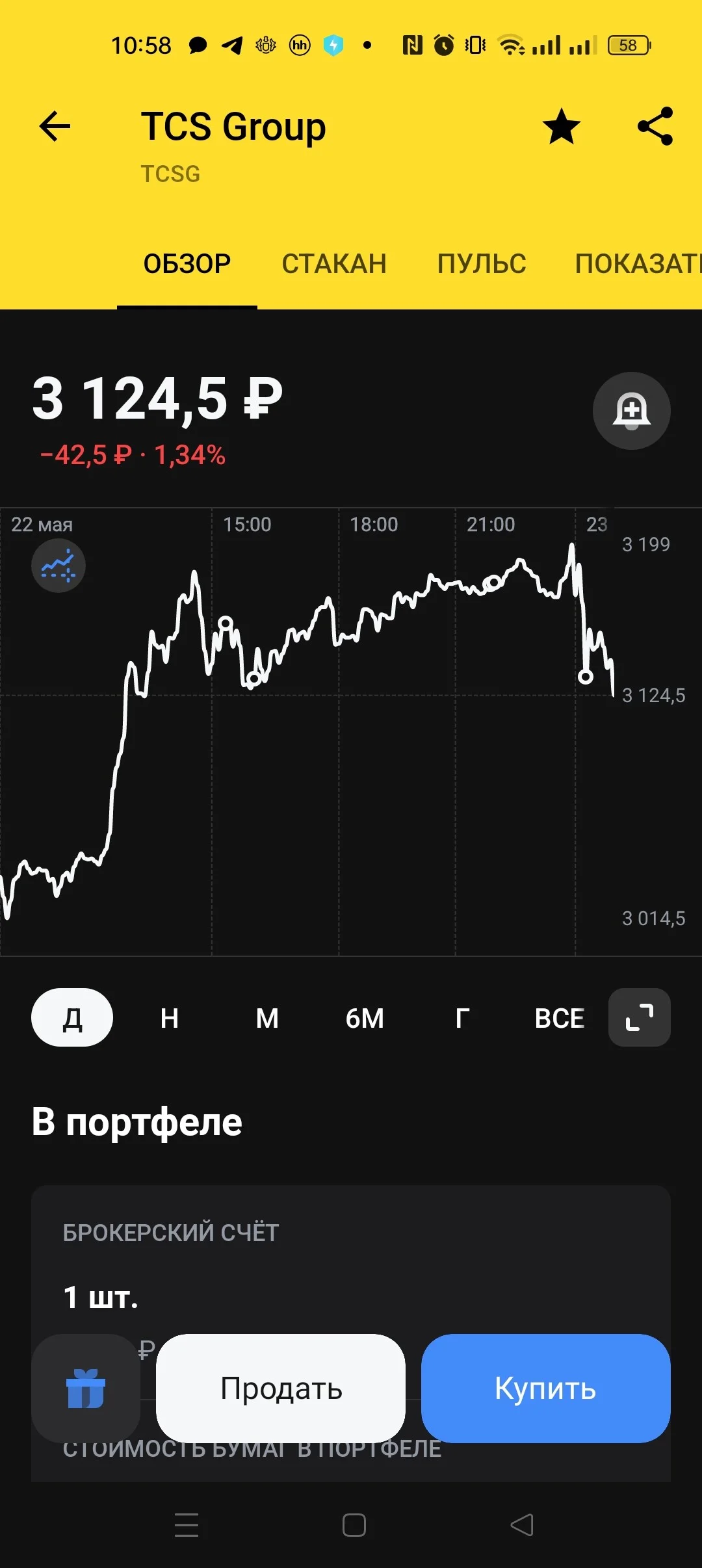Select the ОБЗОР tab
Viewport: 702px width, 1568px height.
click(187, 264)
